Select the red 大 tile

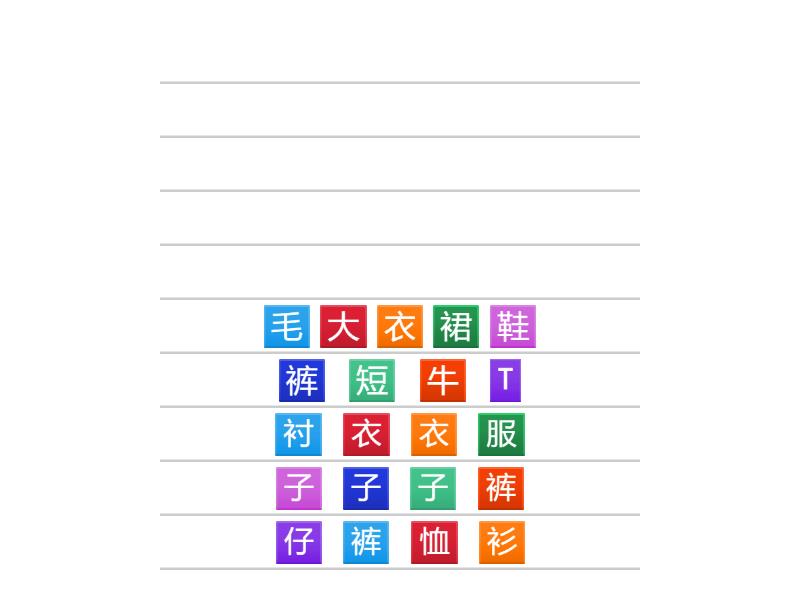tap(343, 327)
